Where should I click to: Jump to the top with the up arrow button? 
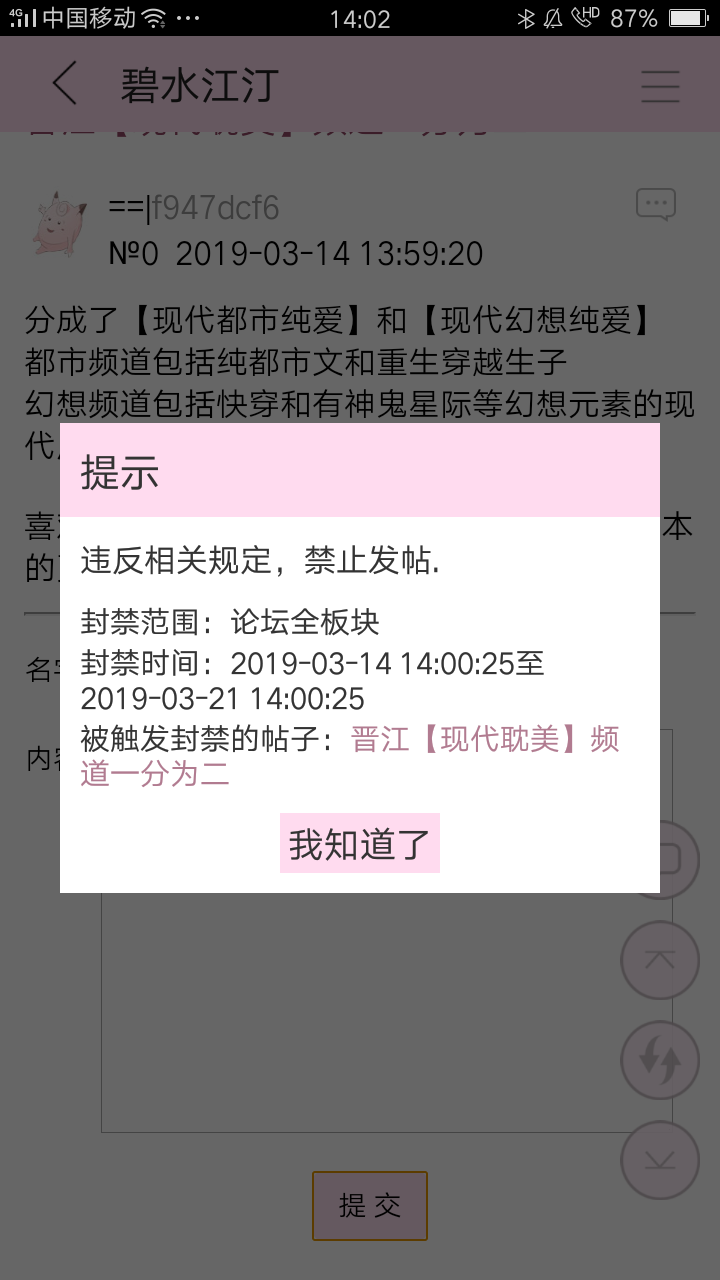660,960
